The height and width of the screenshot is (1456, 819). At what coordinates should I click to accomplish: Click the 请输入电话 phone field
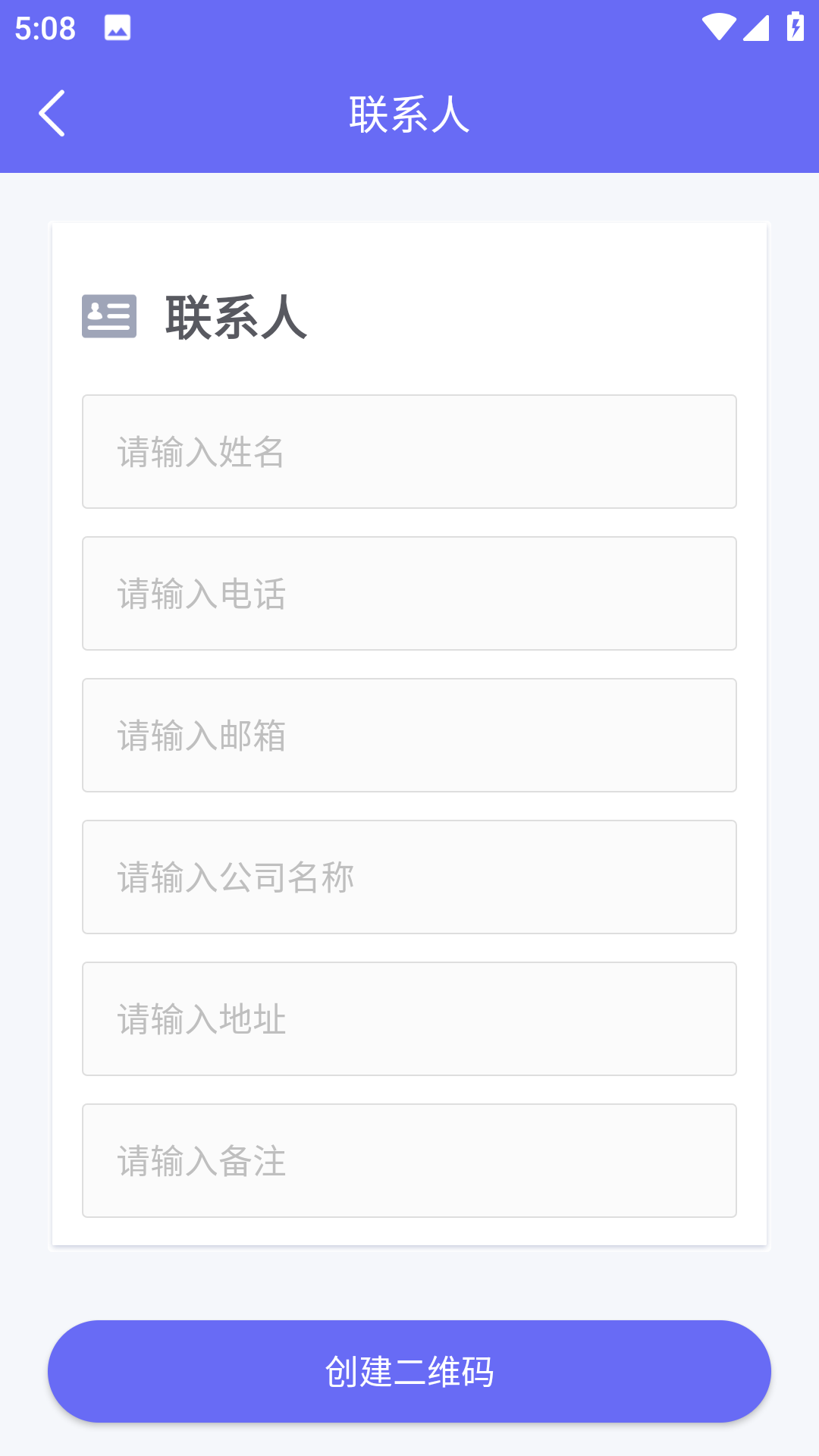(409, 593)
